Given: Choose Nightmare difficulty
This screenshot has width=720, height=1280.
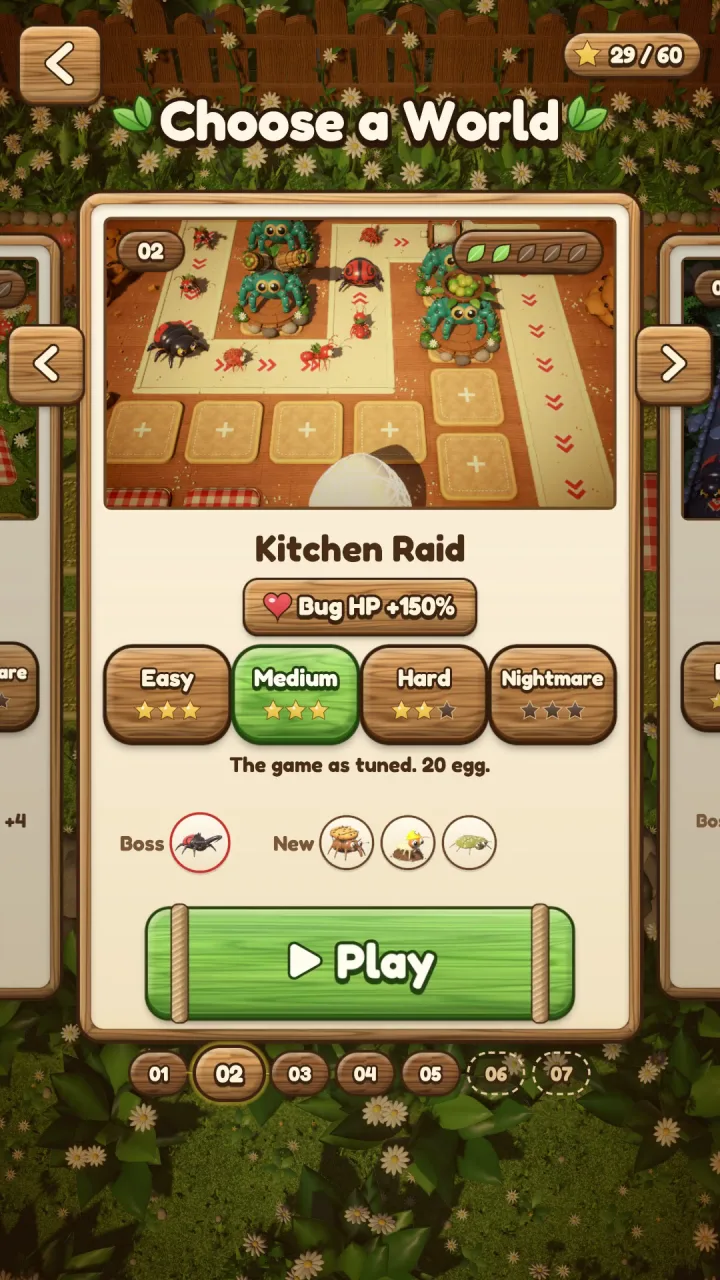Looking at the screenshot, I should (x=552, y=694).
